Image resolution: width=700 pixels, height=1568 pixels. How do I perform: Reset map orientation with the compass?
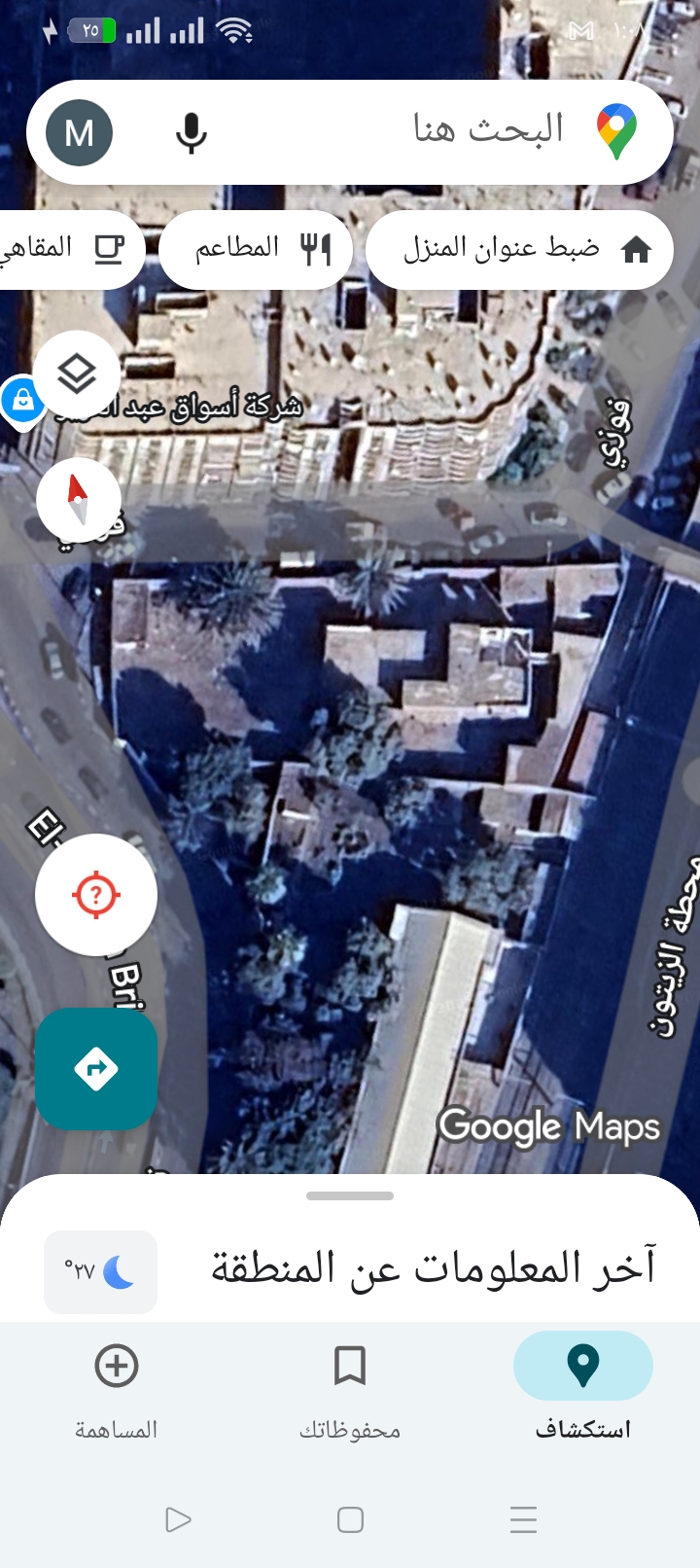(78, 500)
